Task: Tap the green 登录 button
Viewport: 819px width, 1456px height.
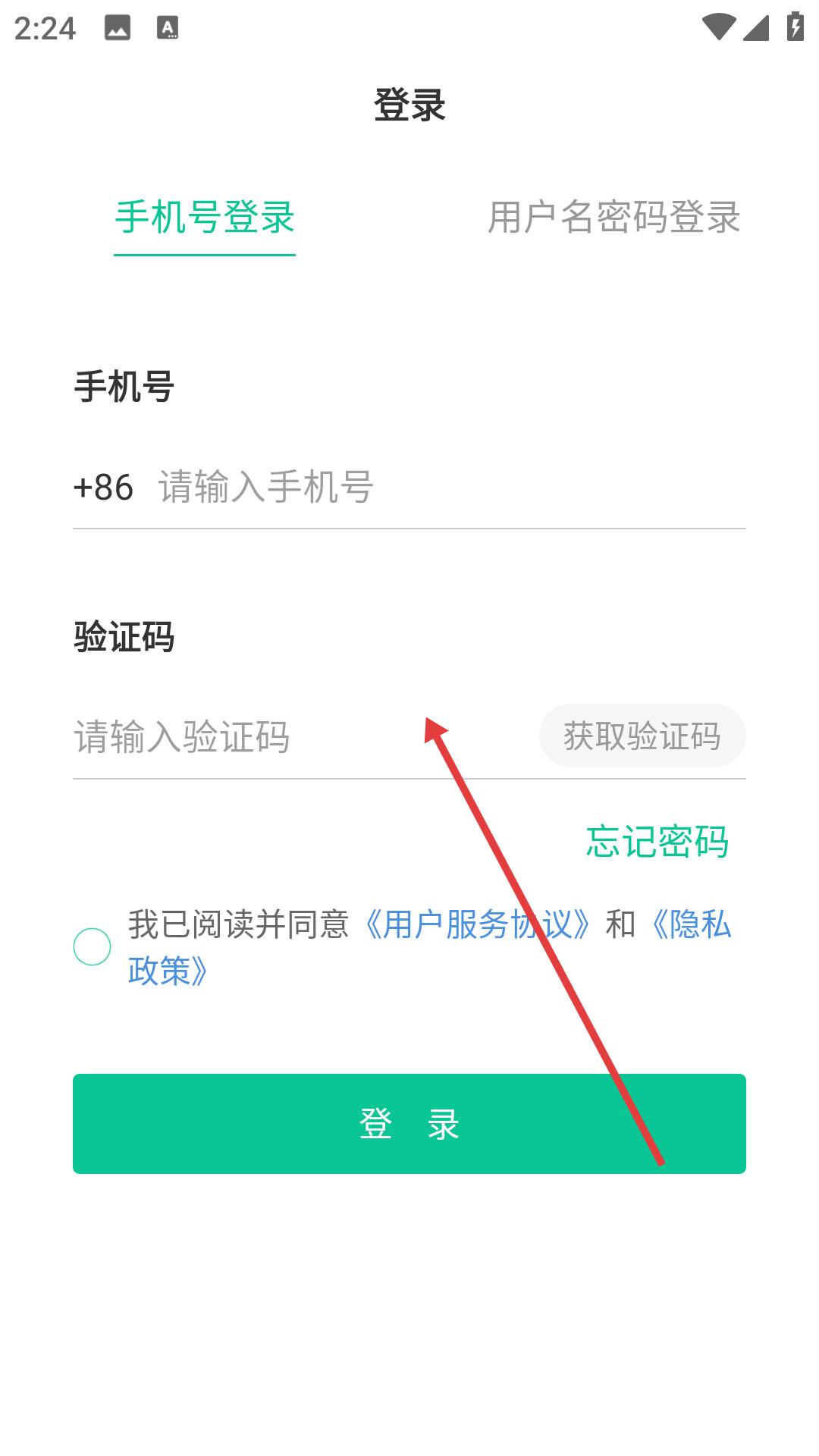Action: [409, 1124]
